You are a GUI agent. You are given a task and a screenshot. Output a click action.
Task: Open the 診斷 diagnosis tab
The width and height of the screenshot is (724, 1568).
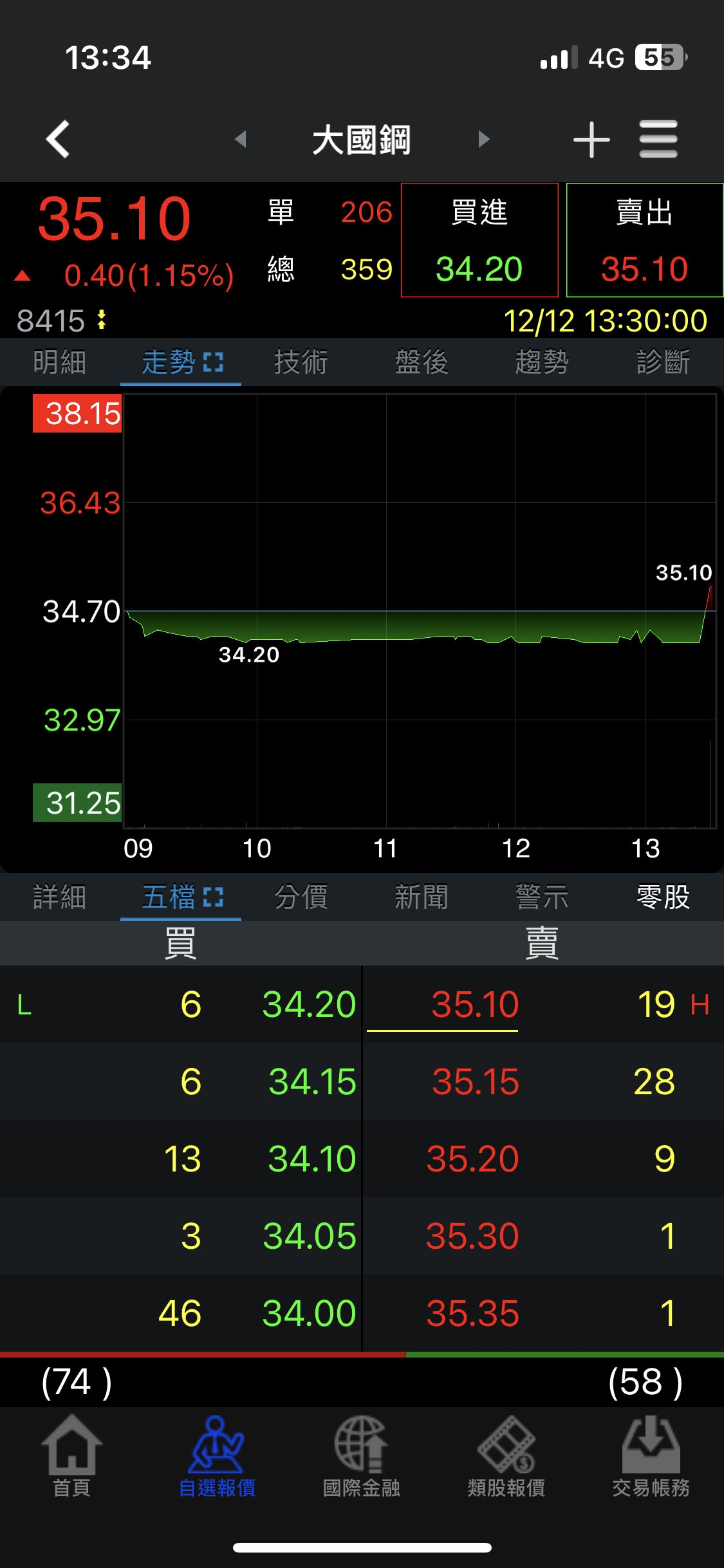(663, 362)
